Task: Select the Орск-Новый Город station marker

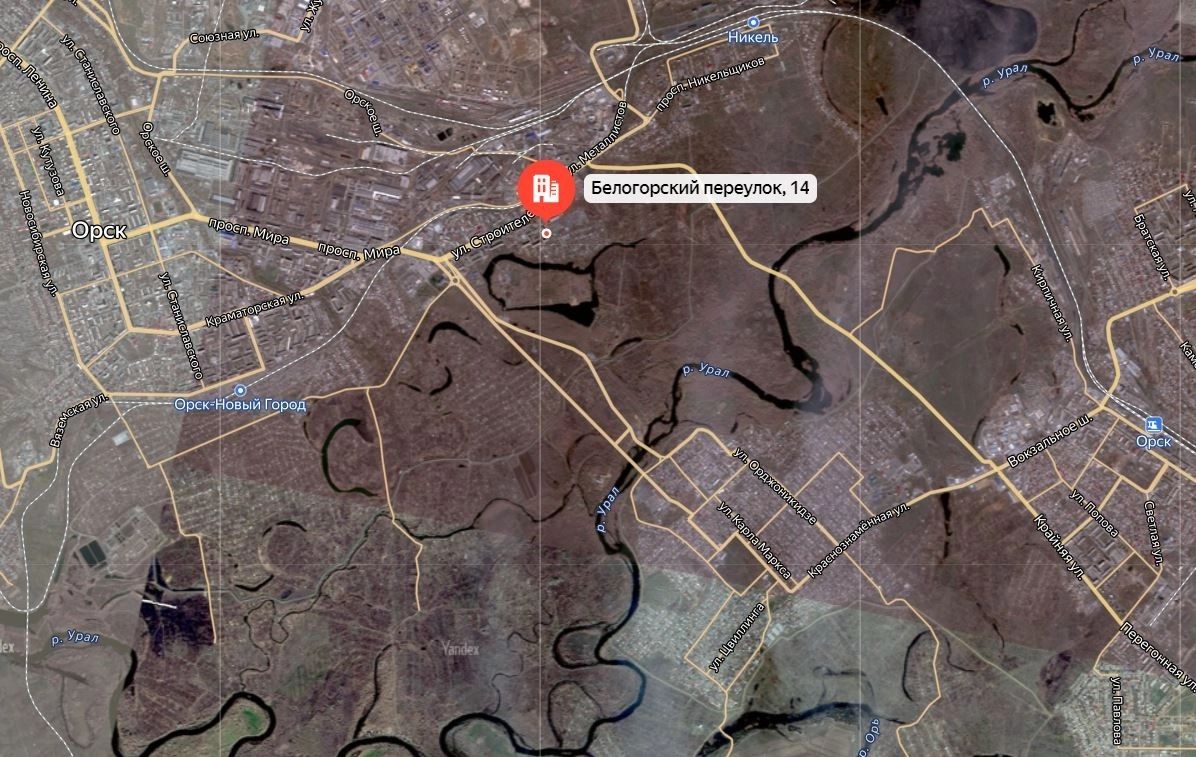Action: (x=239, y=390)
